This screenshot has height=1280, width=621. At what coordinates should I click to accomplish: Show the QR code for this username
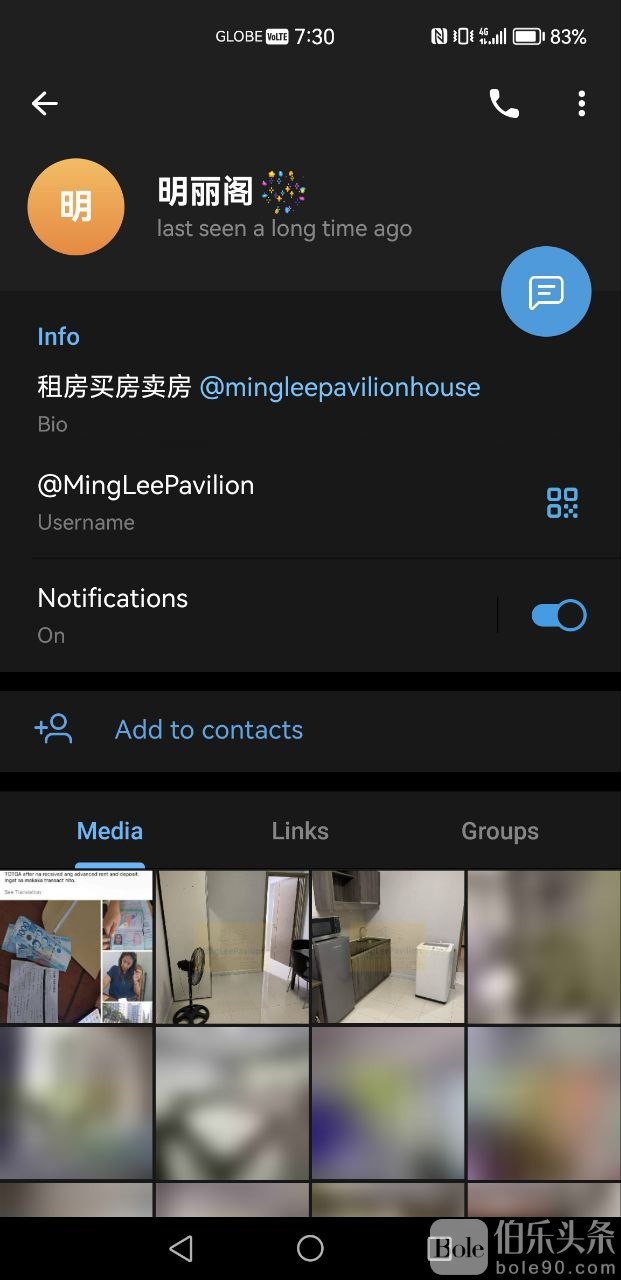click(x=562, y=502)
